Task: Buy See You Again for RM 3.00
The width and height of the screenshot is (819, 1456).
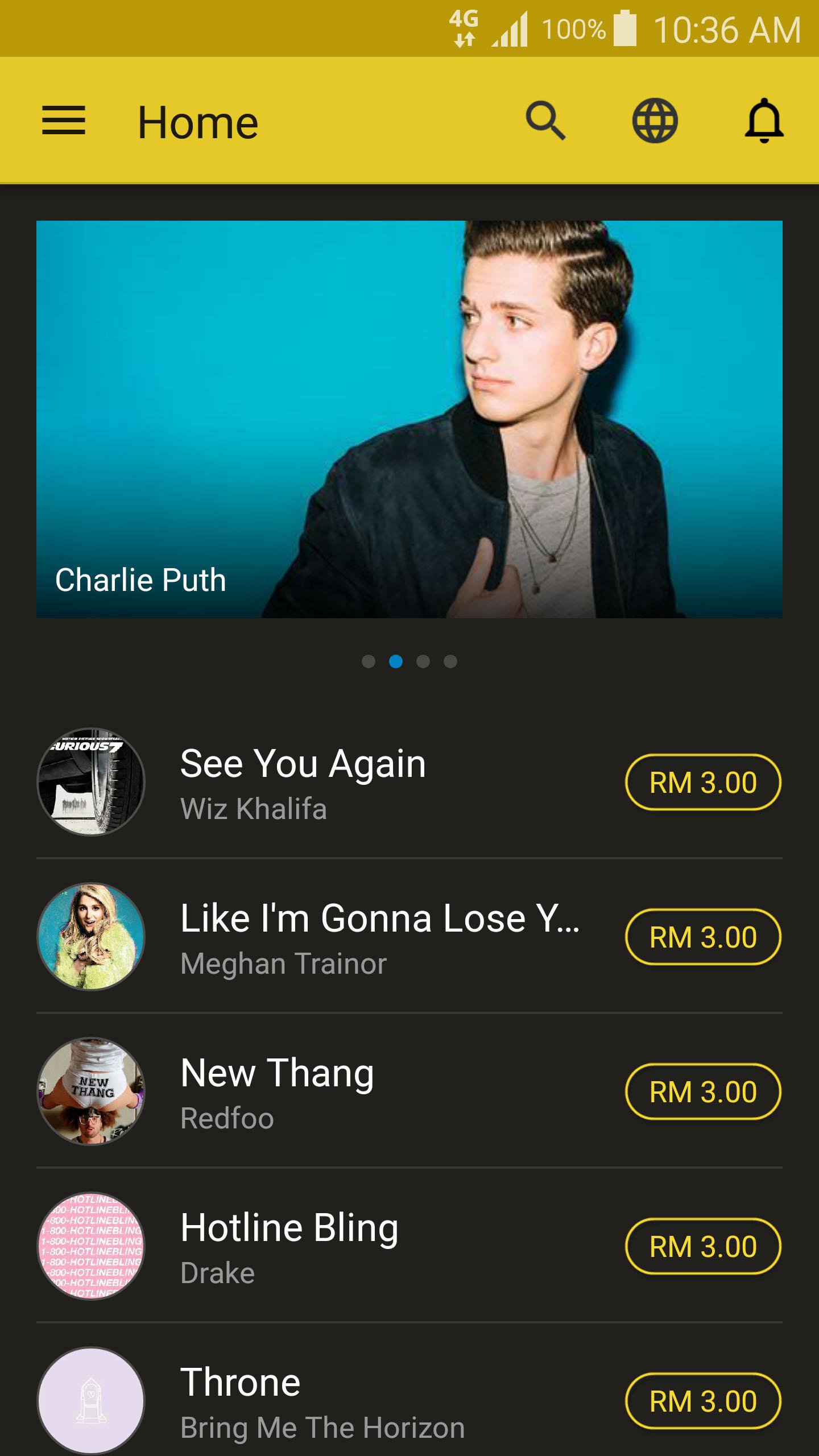Action: pyautogui.click(x=703, y=783)
